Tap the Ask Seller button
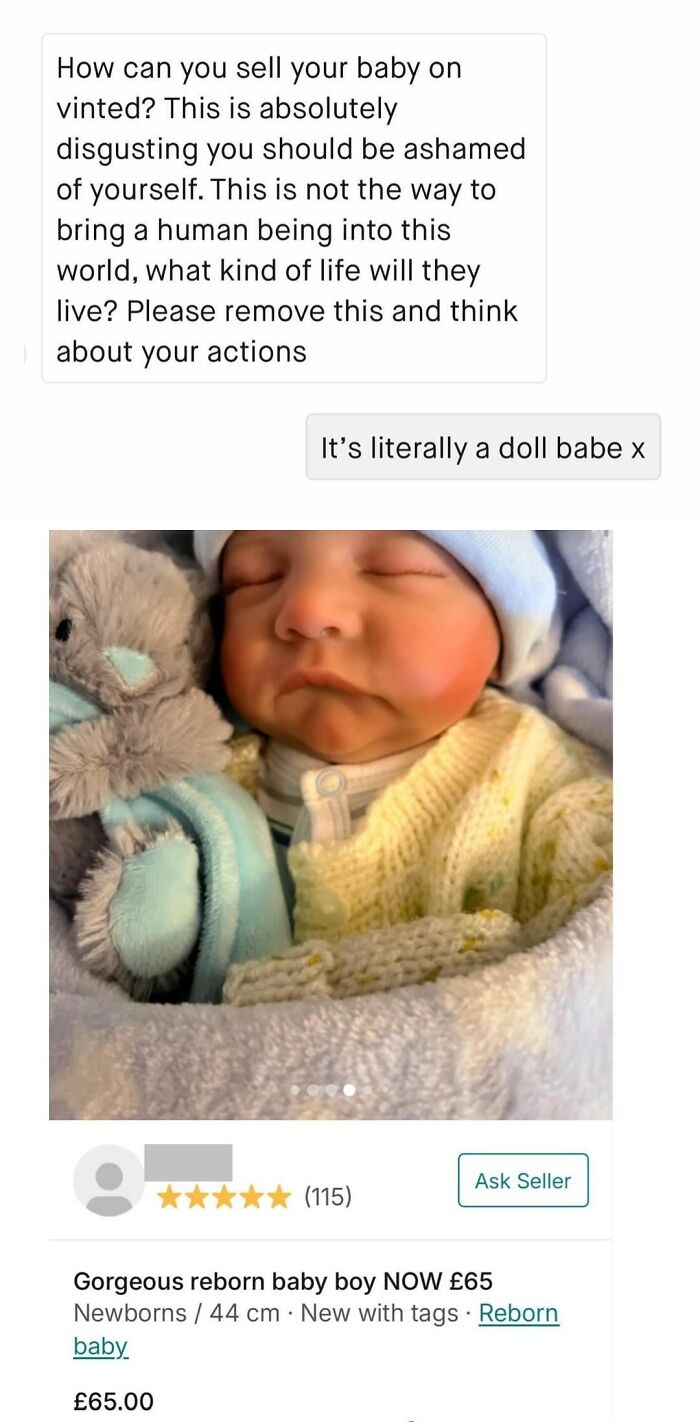 pos(523,1181)
